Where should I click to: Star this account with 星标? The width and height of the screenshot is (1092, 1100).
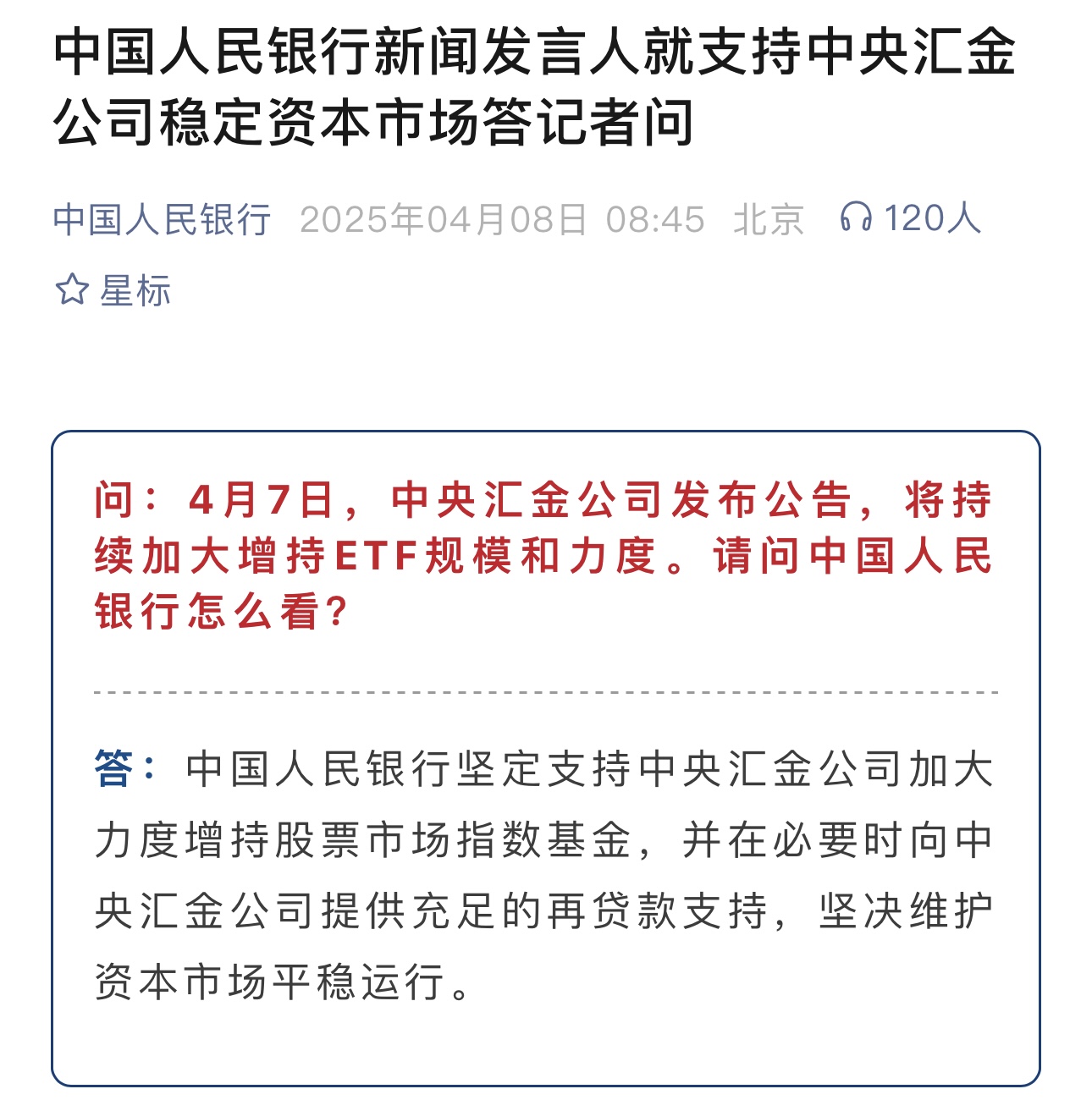(113, 290)
